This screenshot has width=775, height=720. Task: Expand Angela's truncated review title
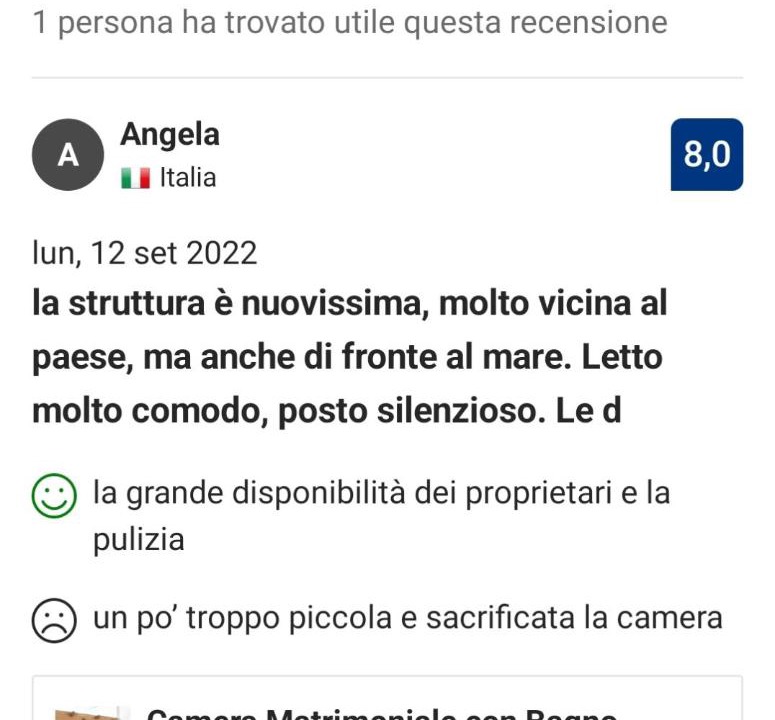pyautogui.click(x=349, y=357)
